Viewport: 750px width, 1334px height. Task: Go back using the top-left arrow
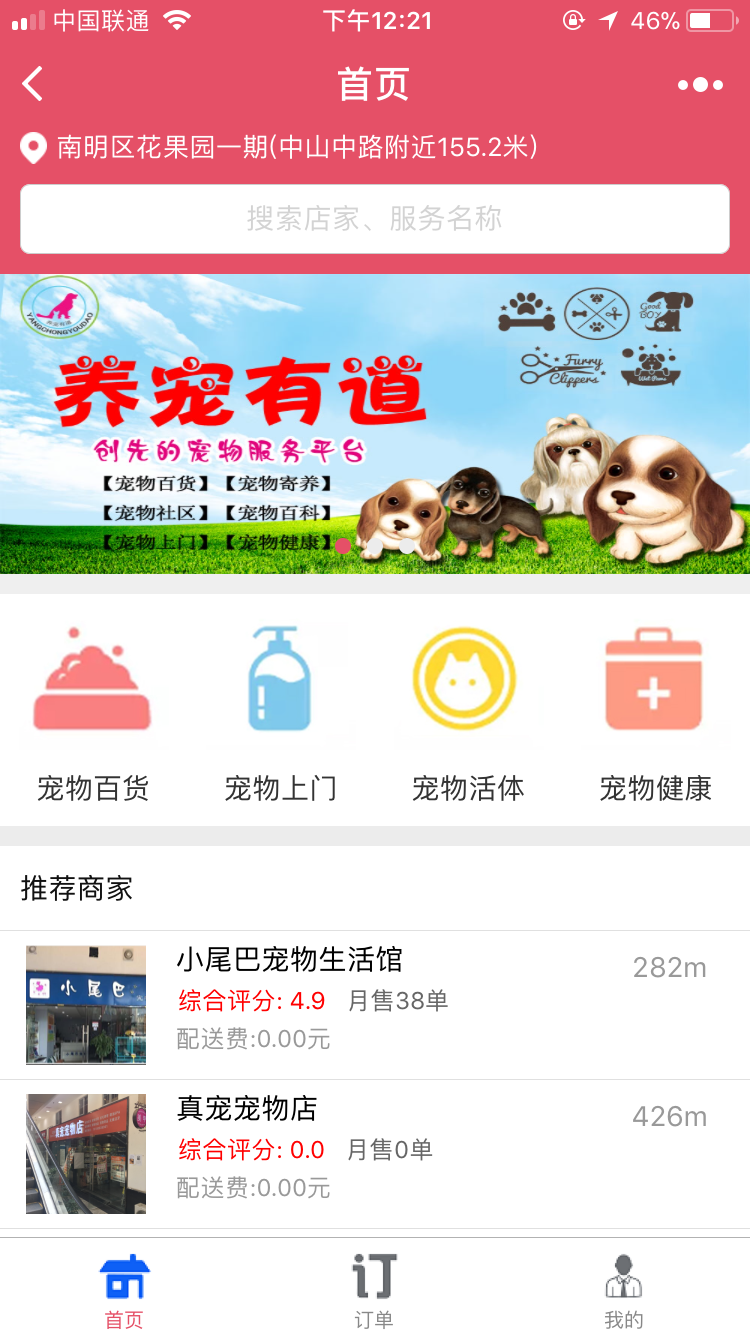click(x=33, y=84)
